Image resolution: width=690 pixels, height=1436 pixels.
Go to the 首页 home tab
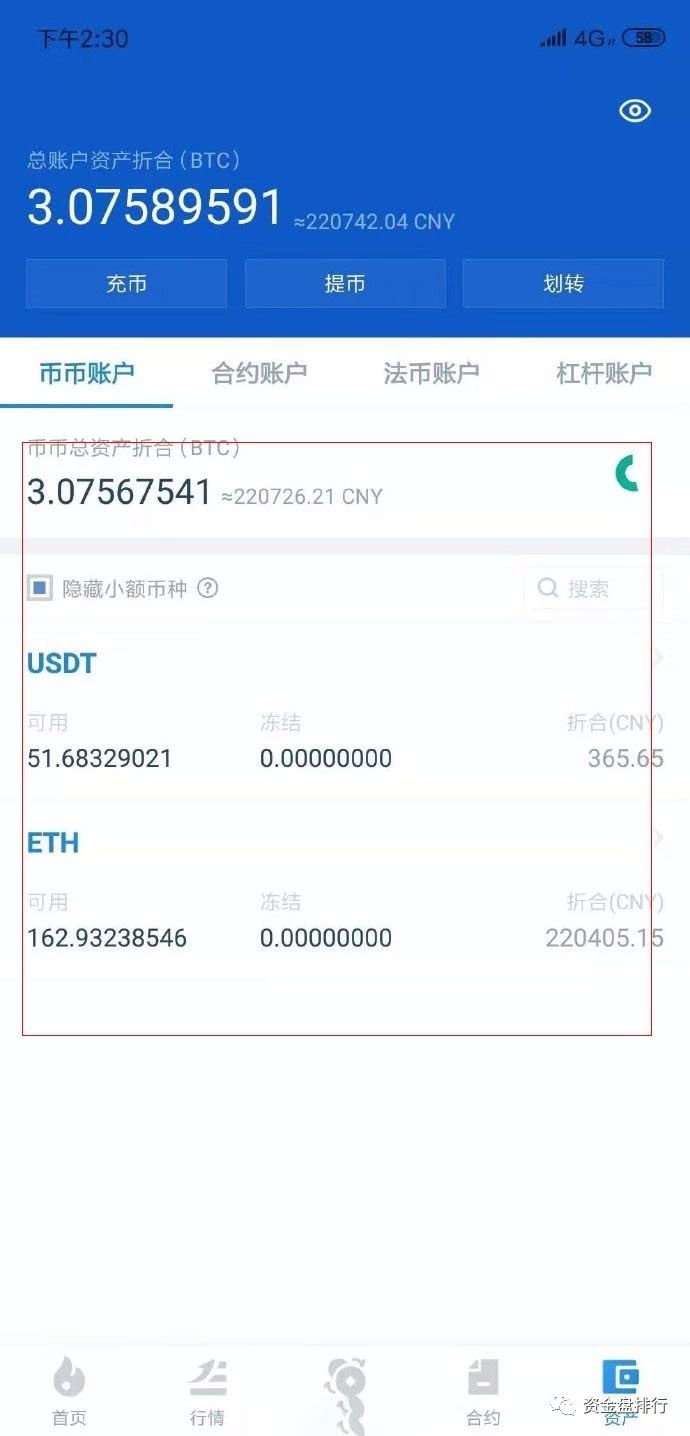69,1390
